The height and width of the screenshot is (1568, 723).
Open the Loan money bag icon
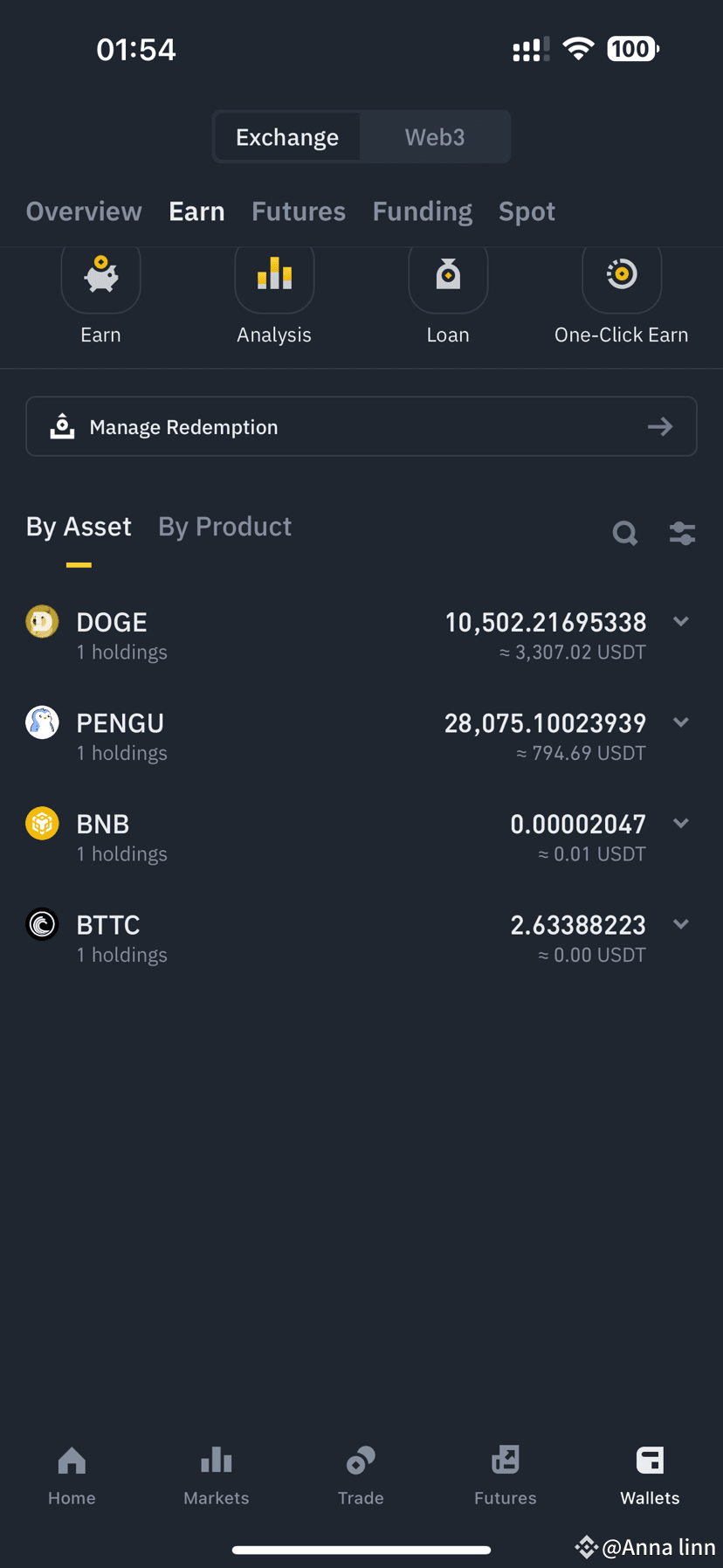pyautogui.click(x=448, y=278)
